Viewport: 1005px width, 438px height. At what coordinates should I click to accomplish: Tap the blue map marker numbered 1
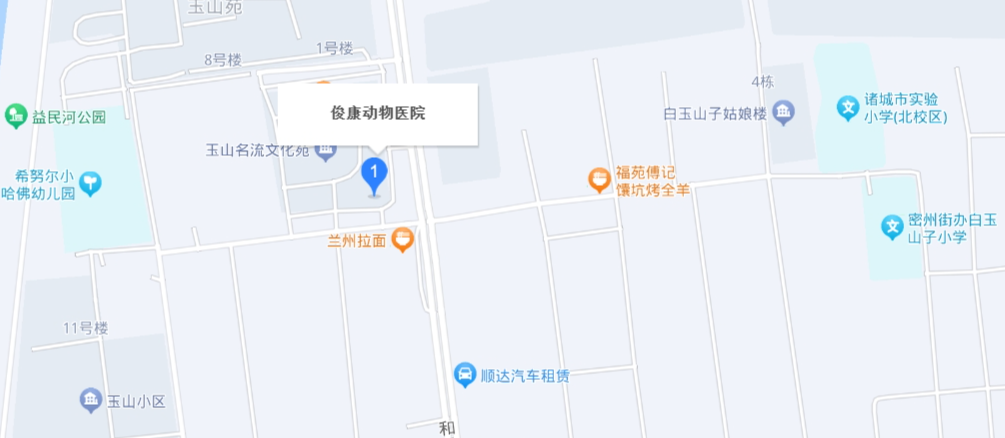(x=374, y=176)
